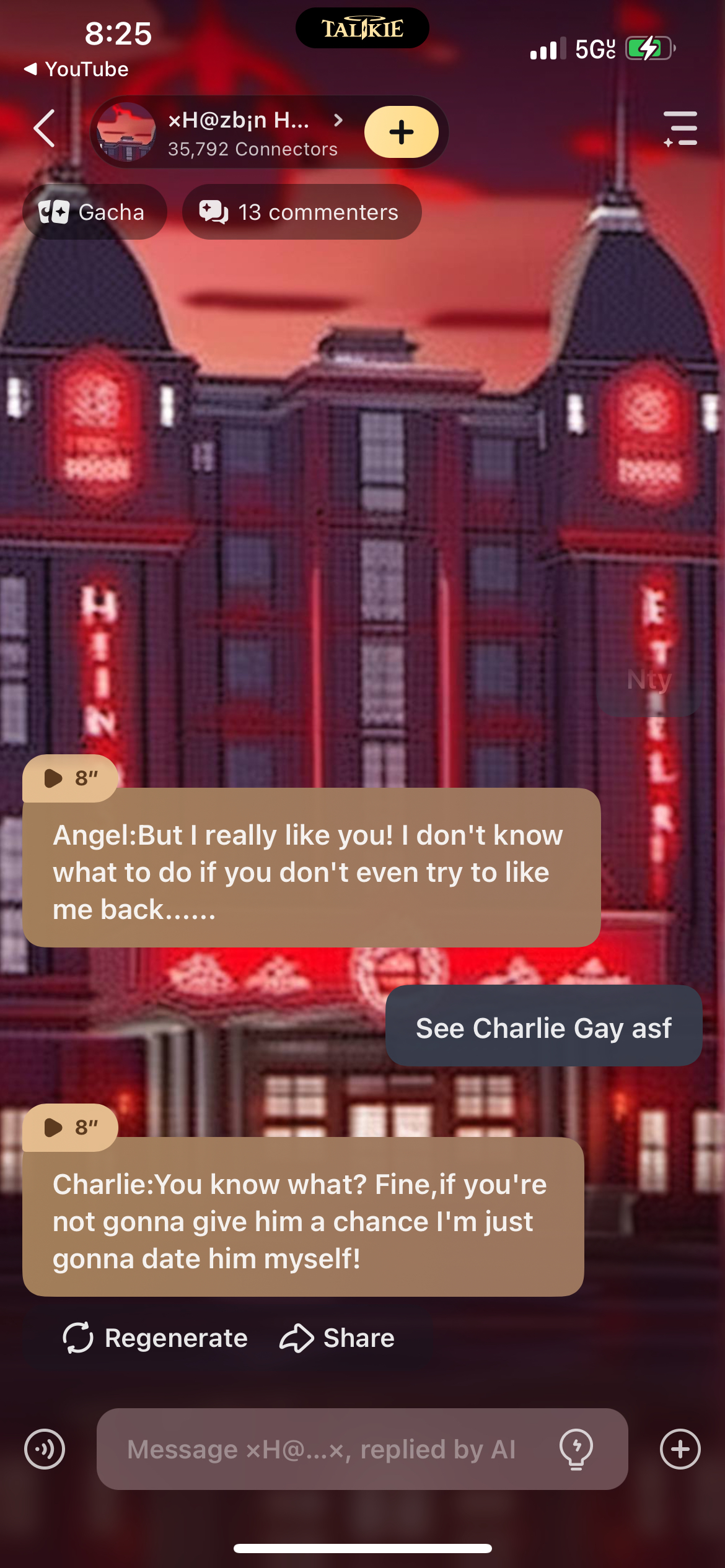Play voice for Charlie's message
Image resolution: width=725 pixels, height=1568 pixels.
69,1128
